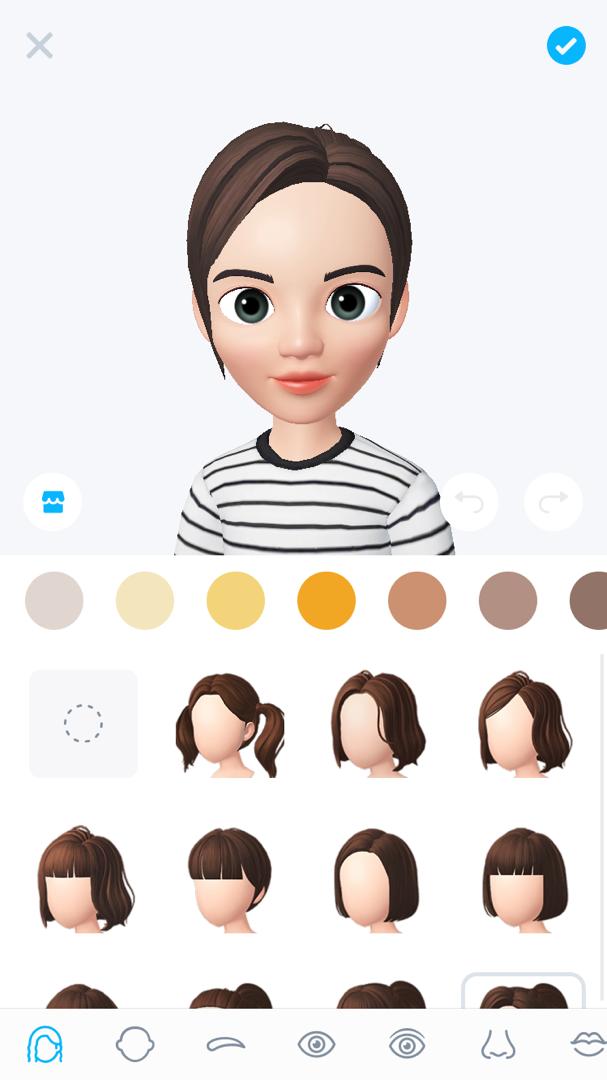Viewport: 607px width, 1080px height.
Task: Open the nose tab
Action: (x=497, y=1045)
